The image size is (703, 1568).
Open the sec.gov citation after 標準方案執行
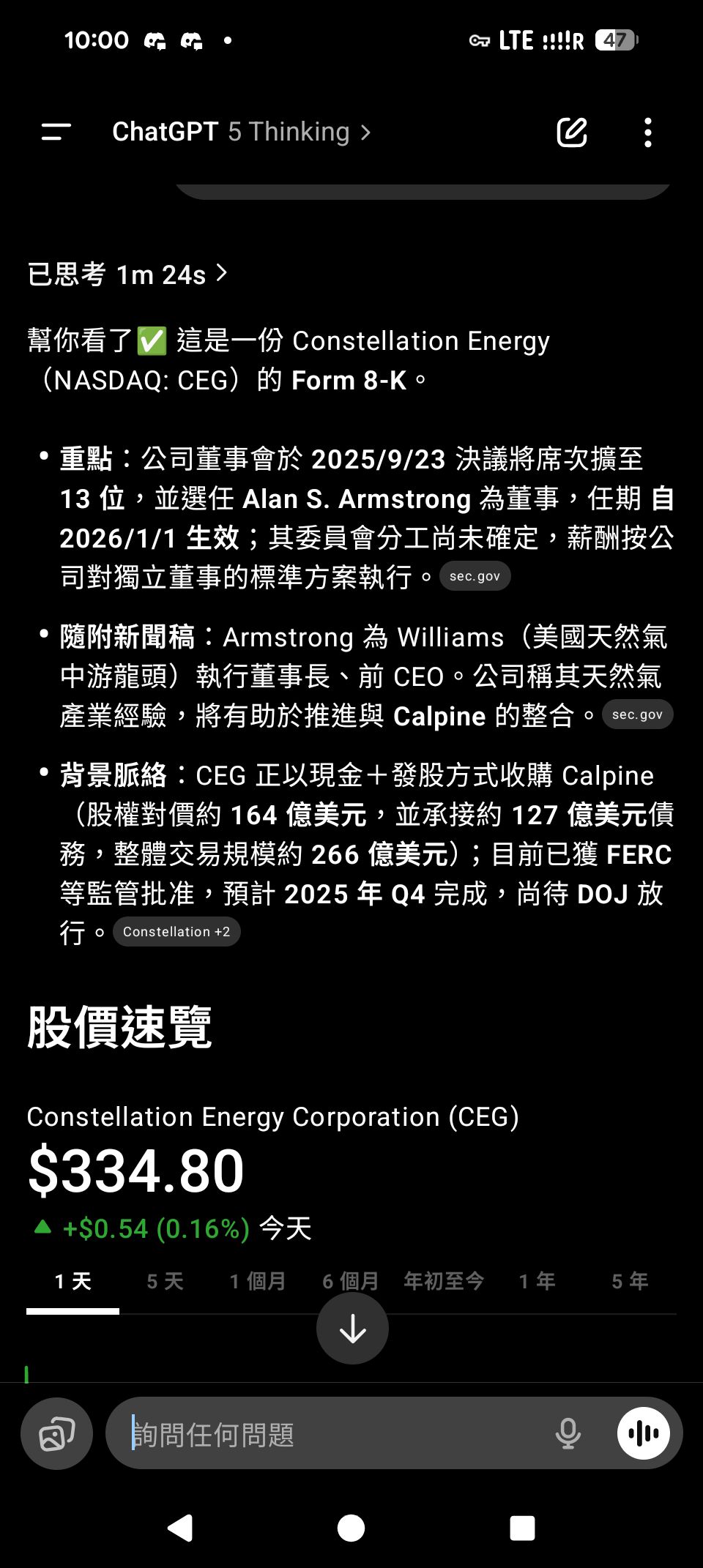(475, 576)
